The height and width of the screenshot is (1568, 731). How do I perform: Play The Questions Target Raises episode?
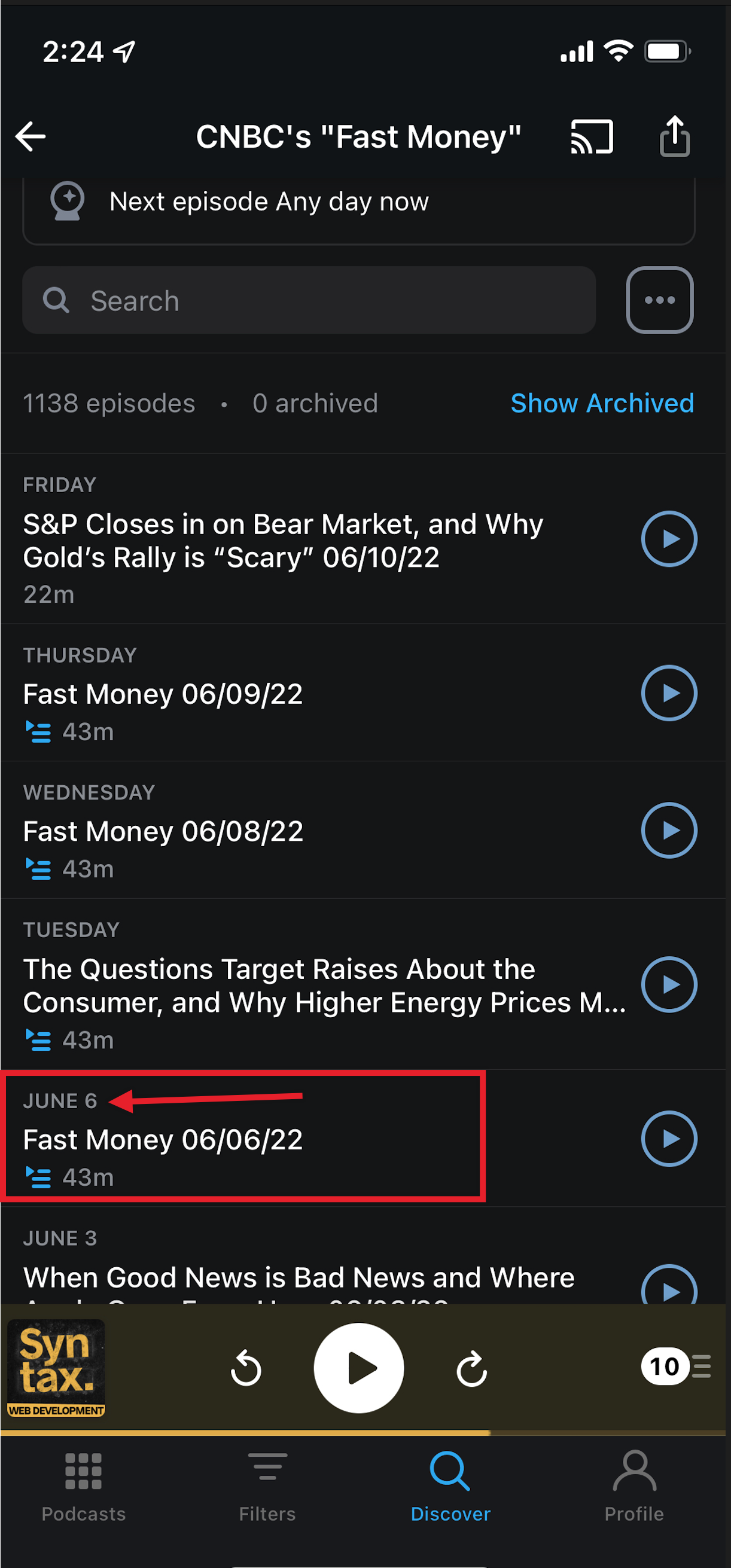tap(669, 984)
